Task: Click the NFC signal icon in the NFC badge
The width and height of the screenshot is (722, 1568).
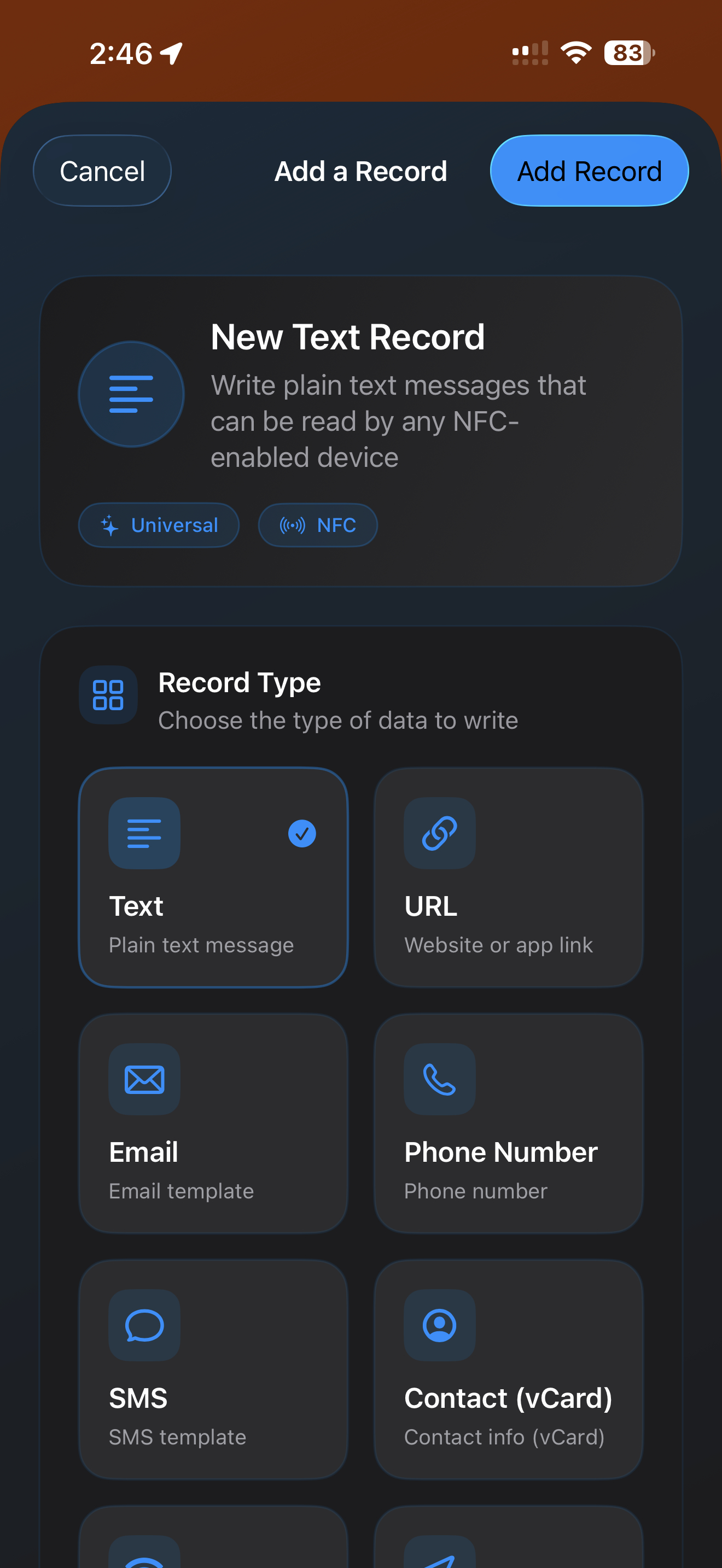Action: pos(292,525)
